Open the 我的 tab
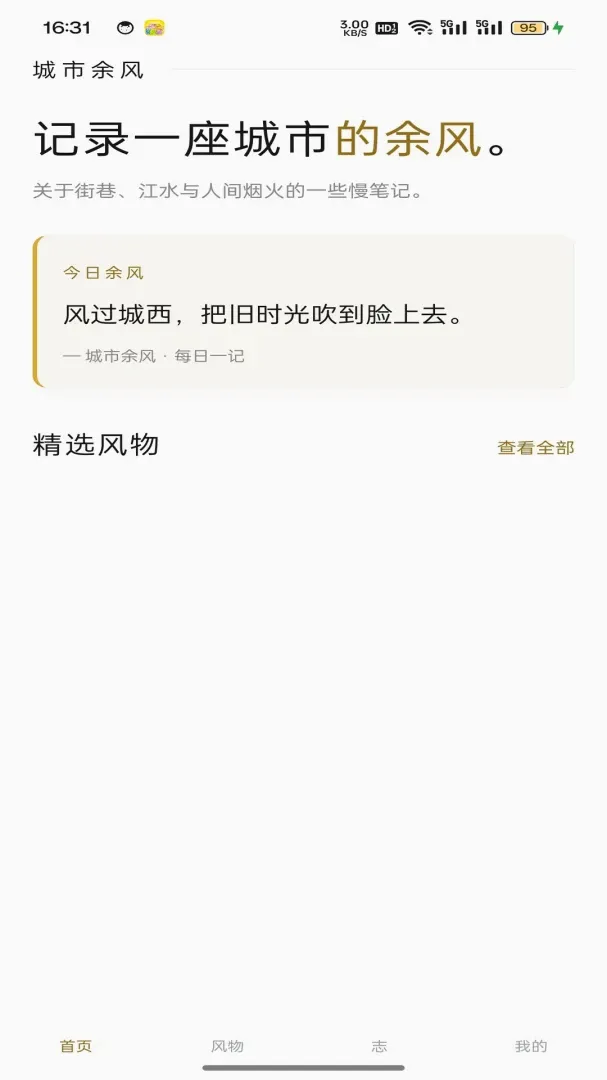Screen dimensions: 607x1080 [x=531, y=1046]
